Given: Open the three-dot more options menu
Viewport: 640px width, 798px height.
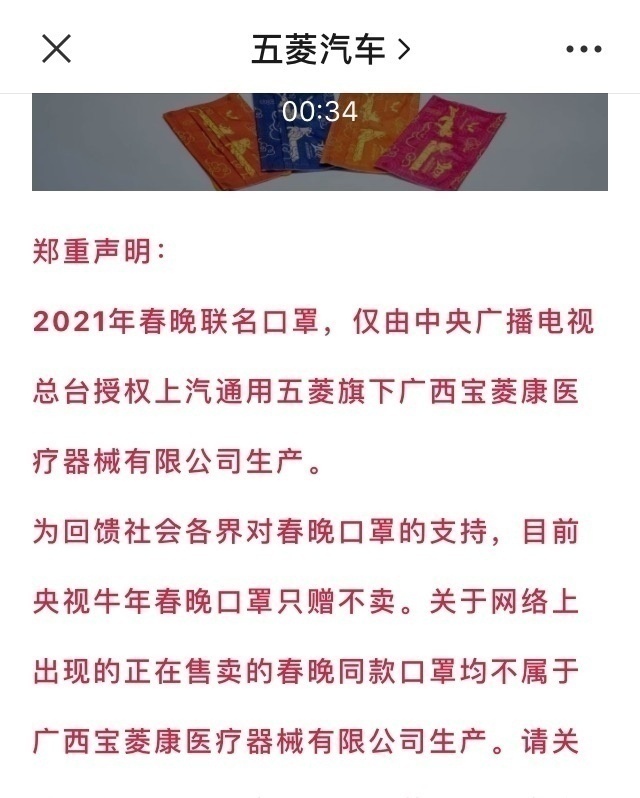Looking at the screenshot, I should [583, 49].
